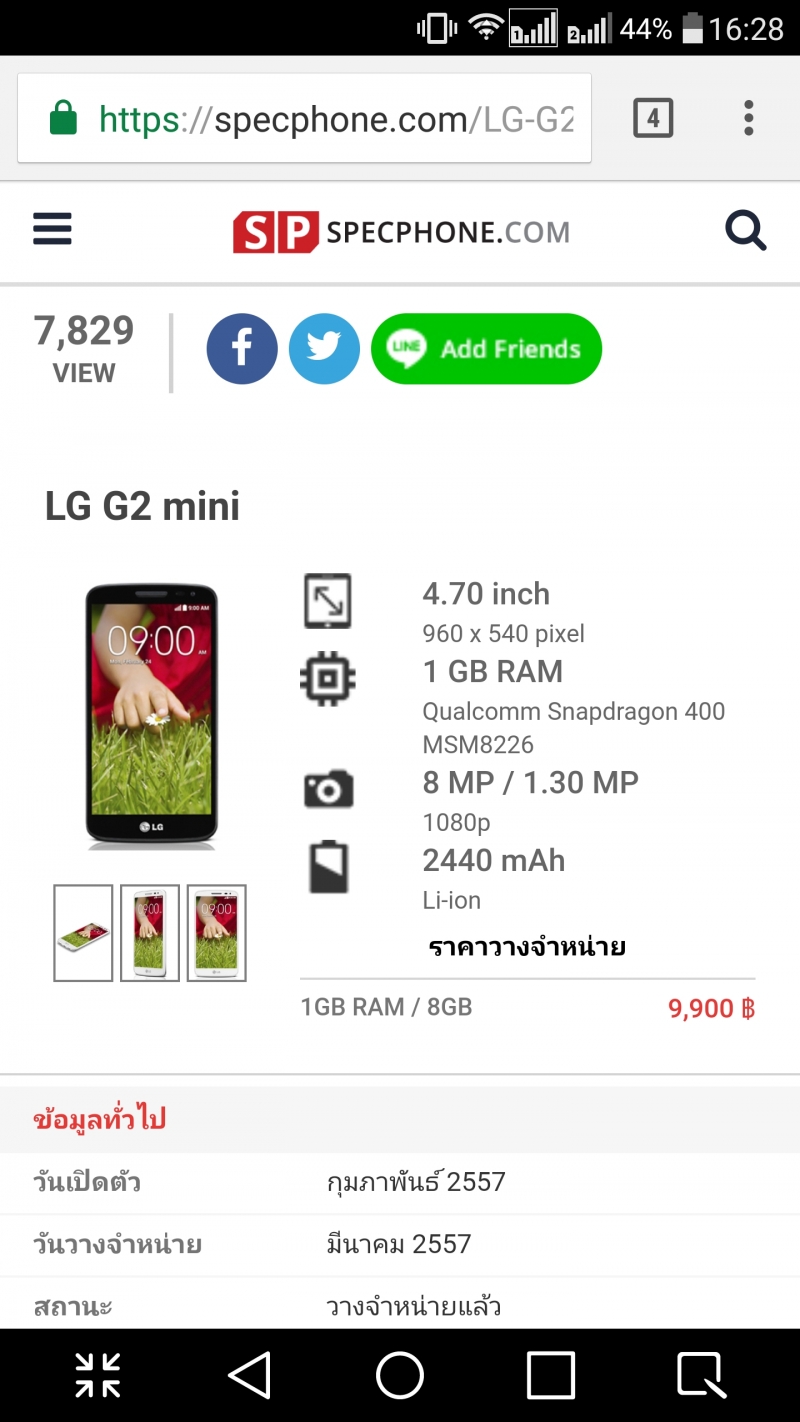Open the Specphone.com logo homepage link

[x=401, y=232]
